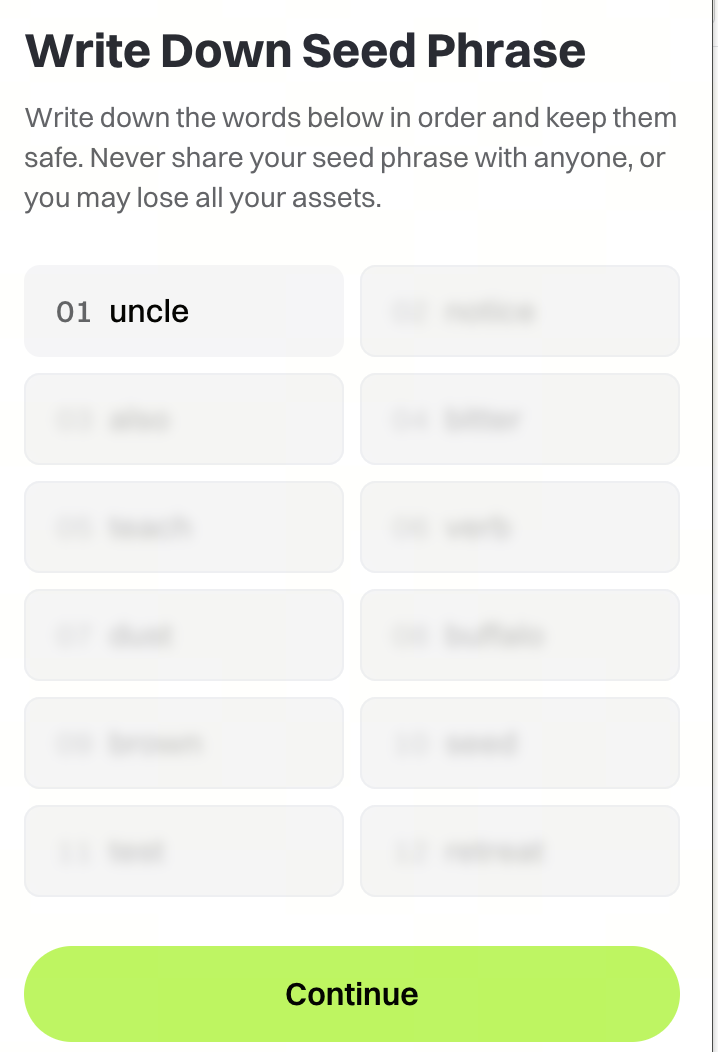Tap the Continue button
Image resolution: width=718 pixels, height=1052 pixels.
[x=351, y=993]
